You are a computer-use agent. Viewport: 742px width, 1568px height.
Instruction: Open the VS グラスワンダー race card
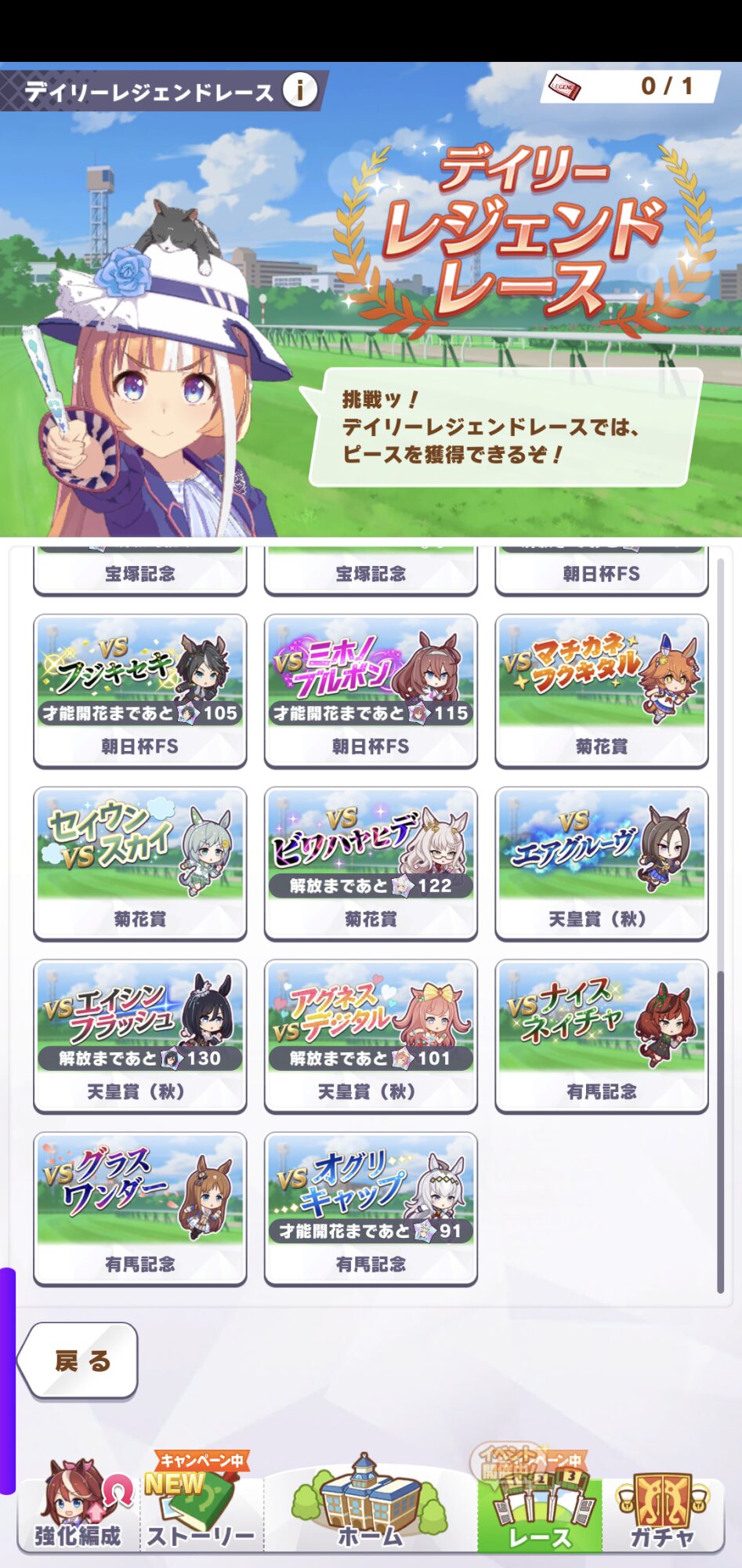pos(140,1208)
